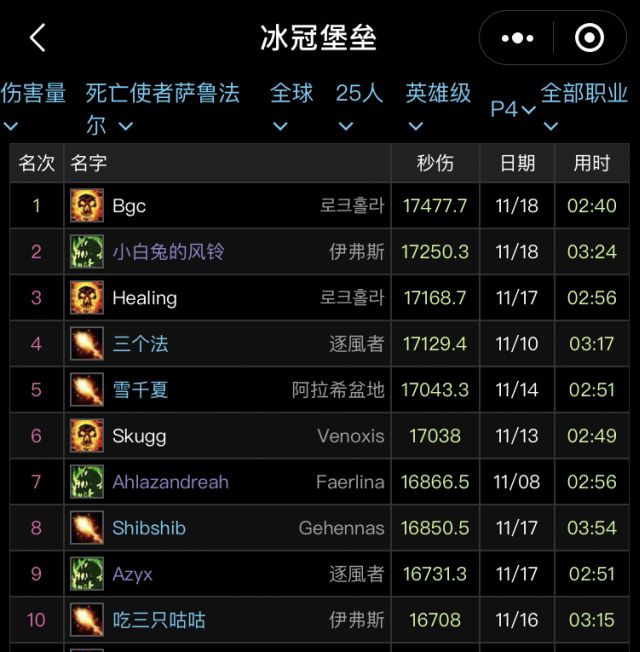Viewport: 640px width, 652px height.
Task: View Skugg's ranking details
Action: click(139, 436)
